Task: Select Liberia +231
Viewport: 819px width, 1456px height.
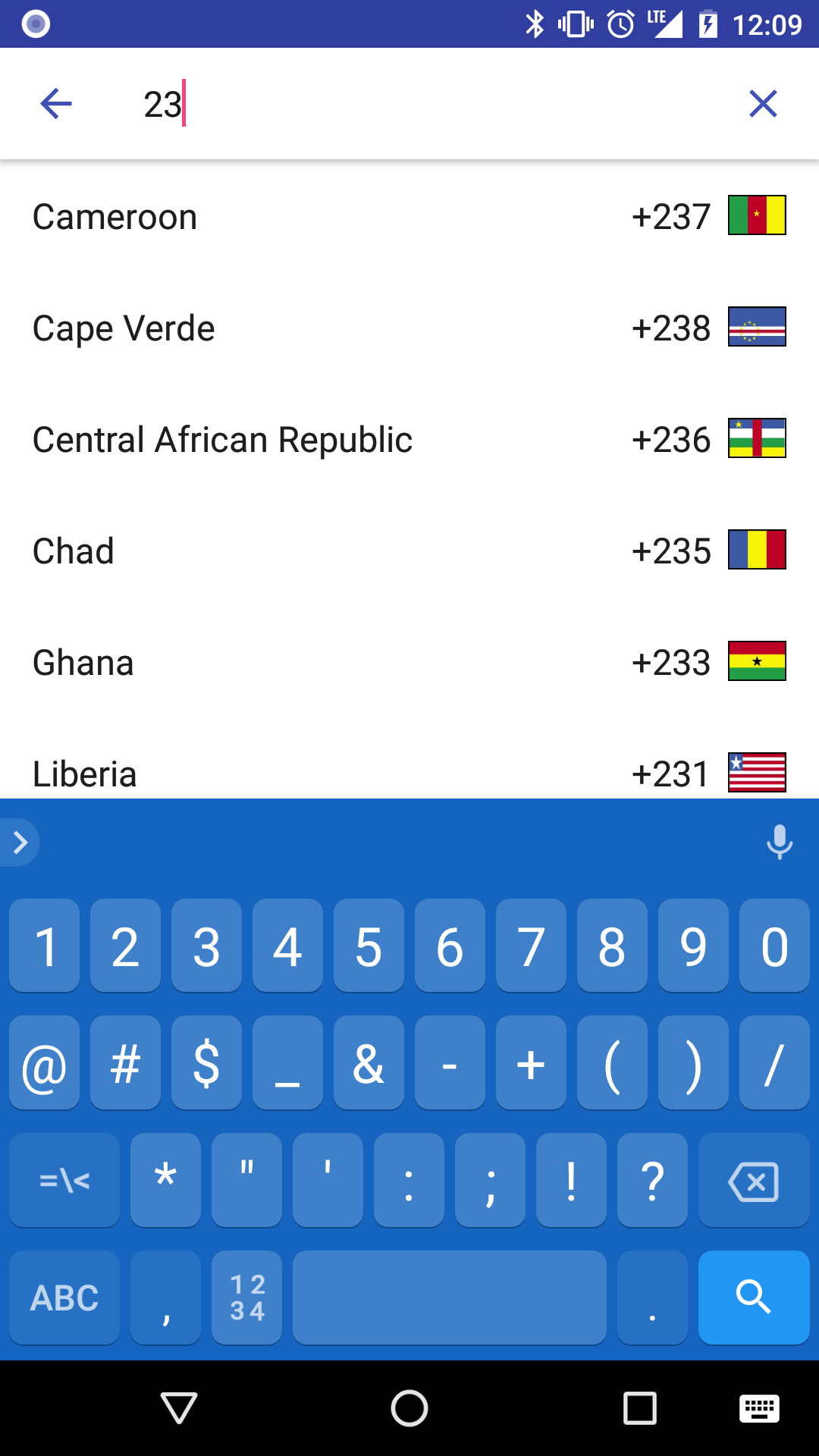Action: coord(409,772)
